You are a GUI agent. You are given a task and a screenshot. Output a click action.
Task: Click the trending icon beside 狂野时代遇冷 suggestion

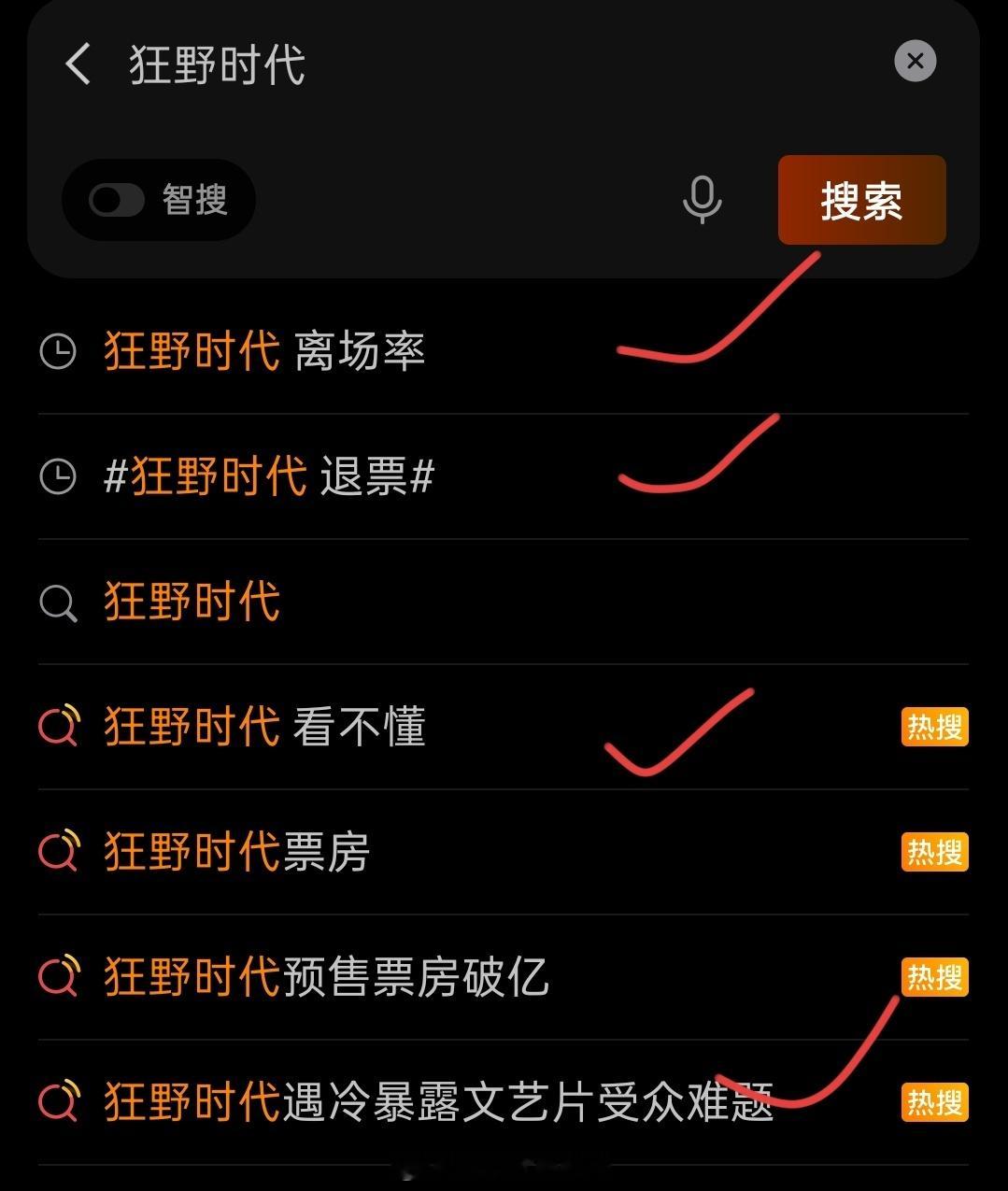[x=56, y=1102]
